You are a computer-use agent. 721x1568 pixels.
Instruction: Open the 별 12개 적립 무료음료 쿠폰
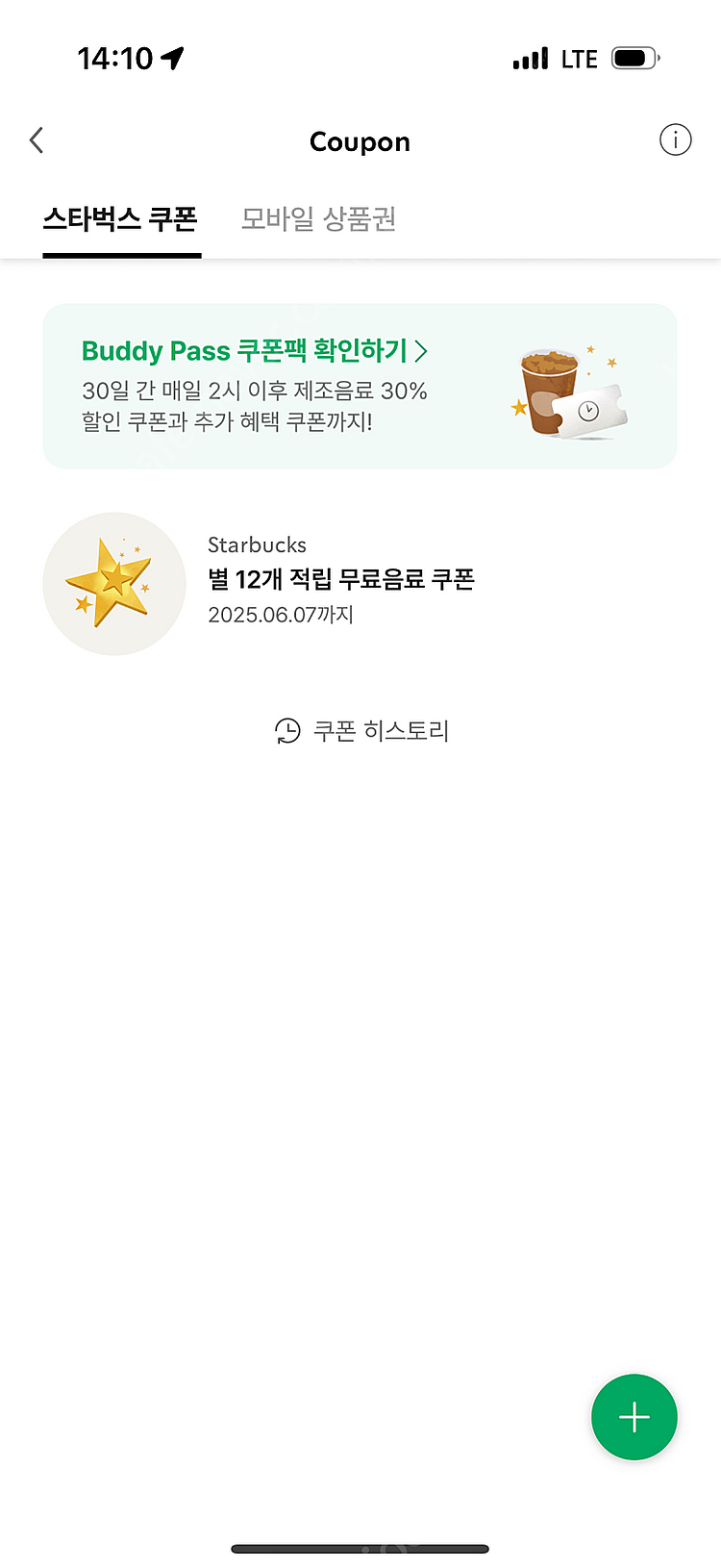pos(340,580)
